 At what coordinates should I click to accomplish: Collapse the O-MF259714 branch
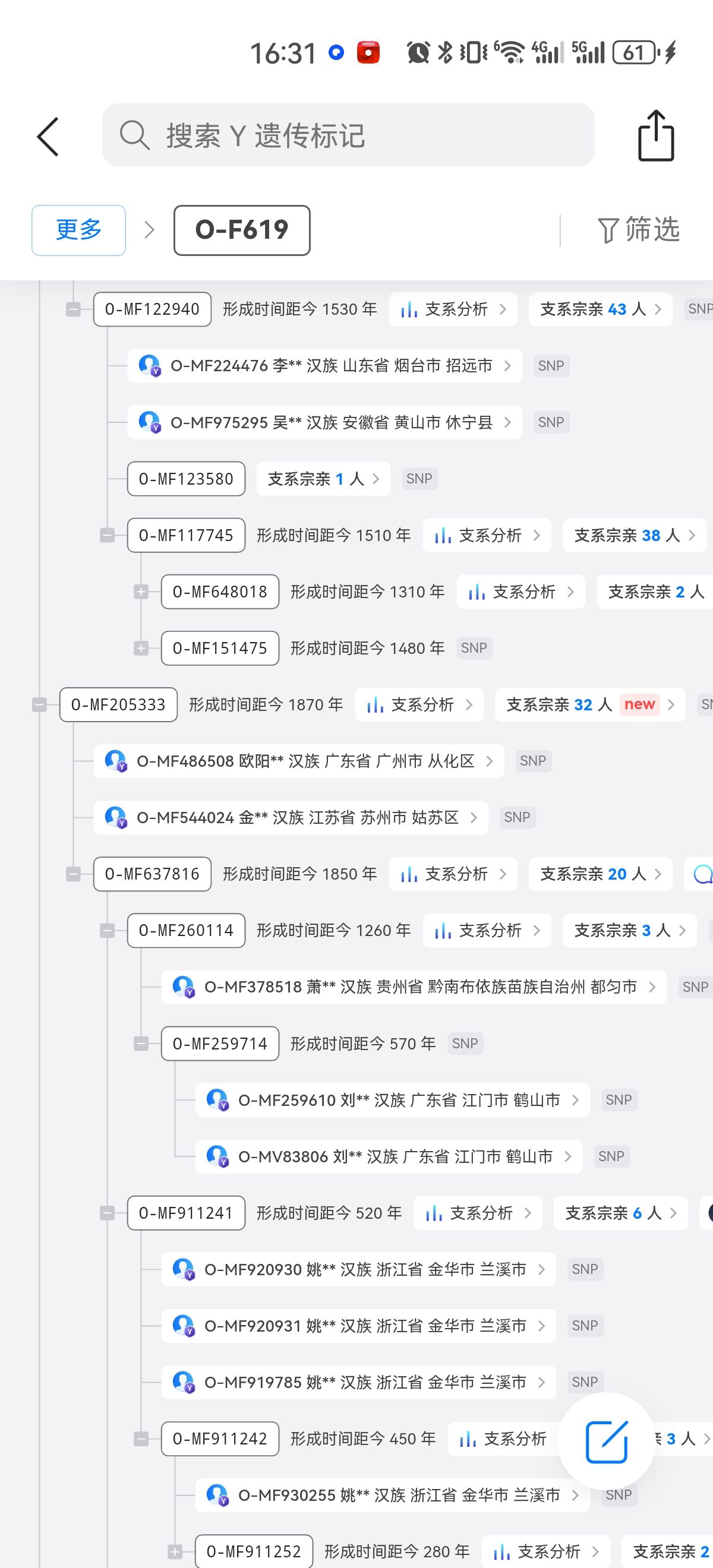click(x=141, y=1044)
